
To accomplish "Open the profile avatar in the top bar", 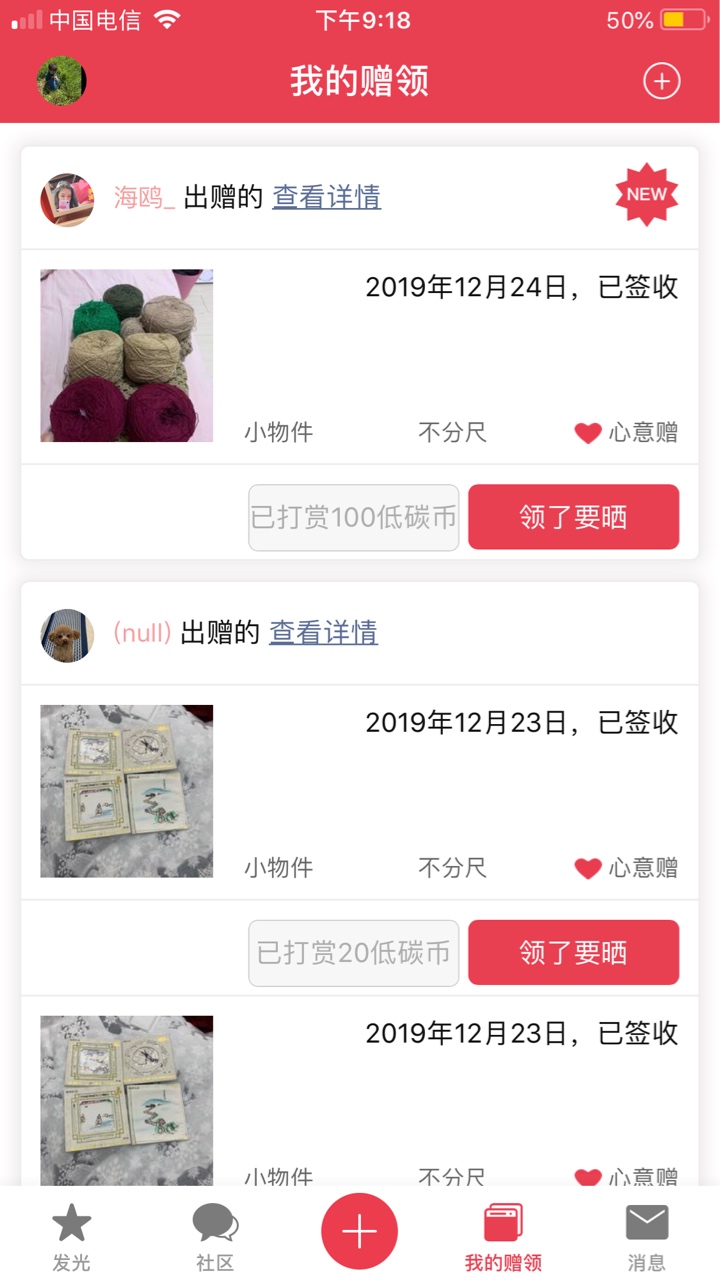I will pyautogui.click(x=62, y=81).
